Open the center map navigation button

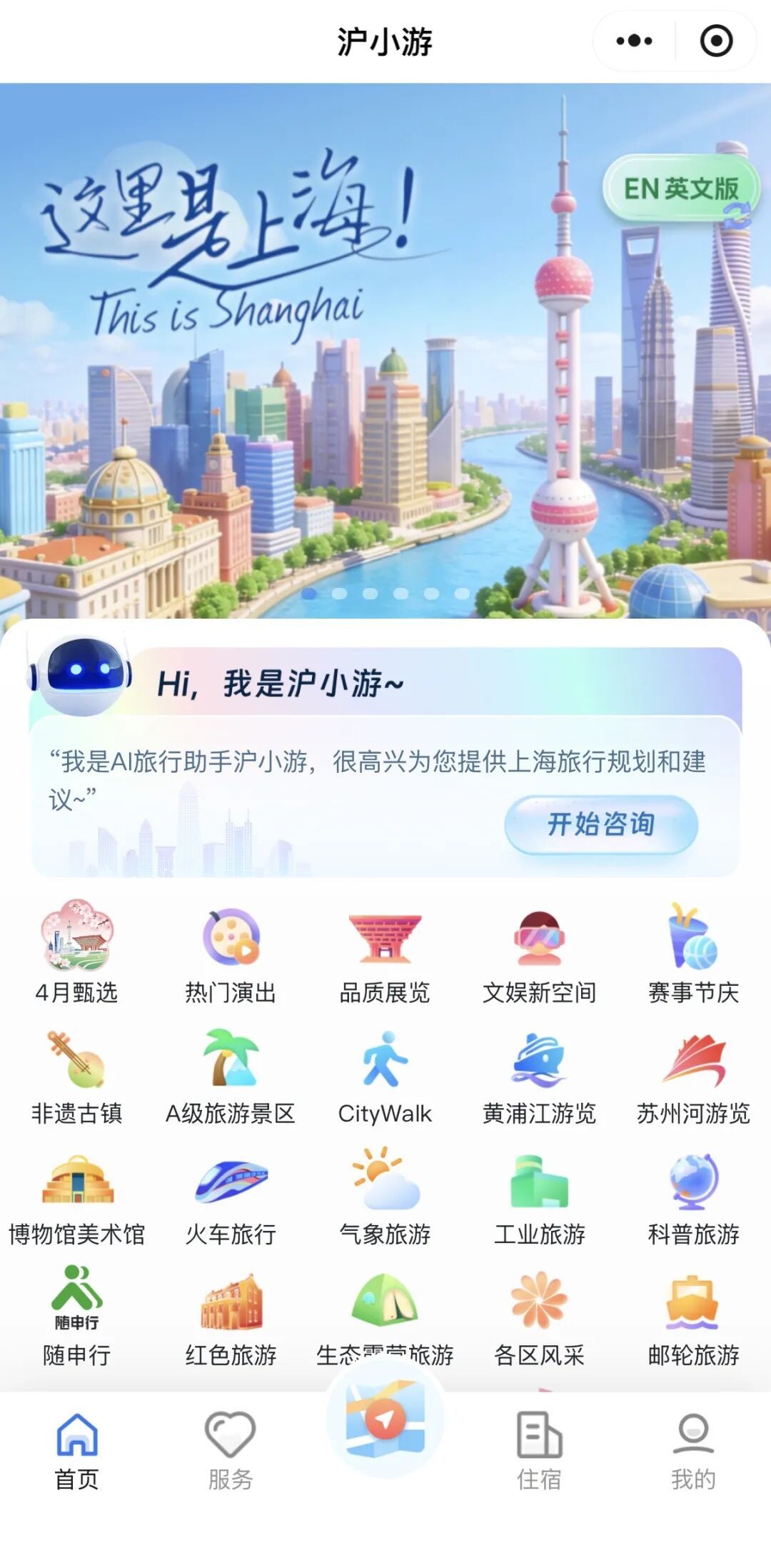385,1418
